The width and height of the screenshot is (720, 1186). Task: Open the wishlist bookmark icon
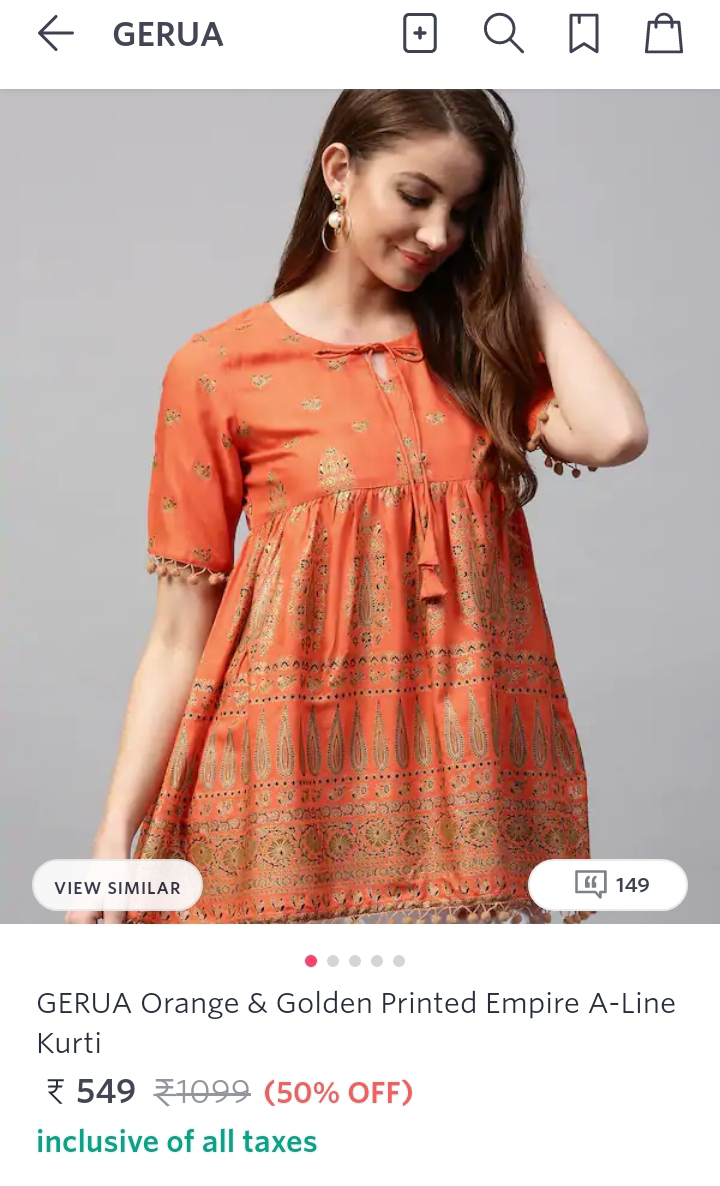(x=584, y=34)
